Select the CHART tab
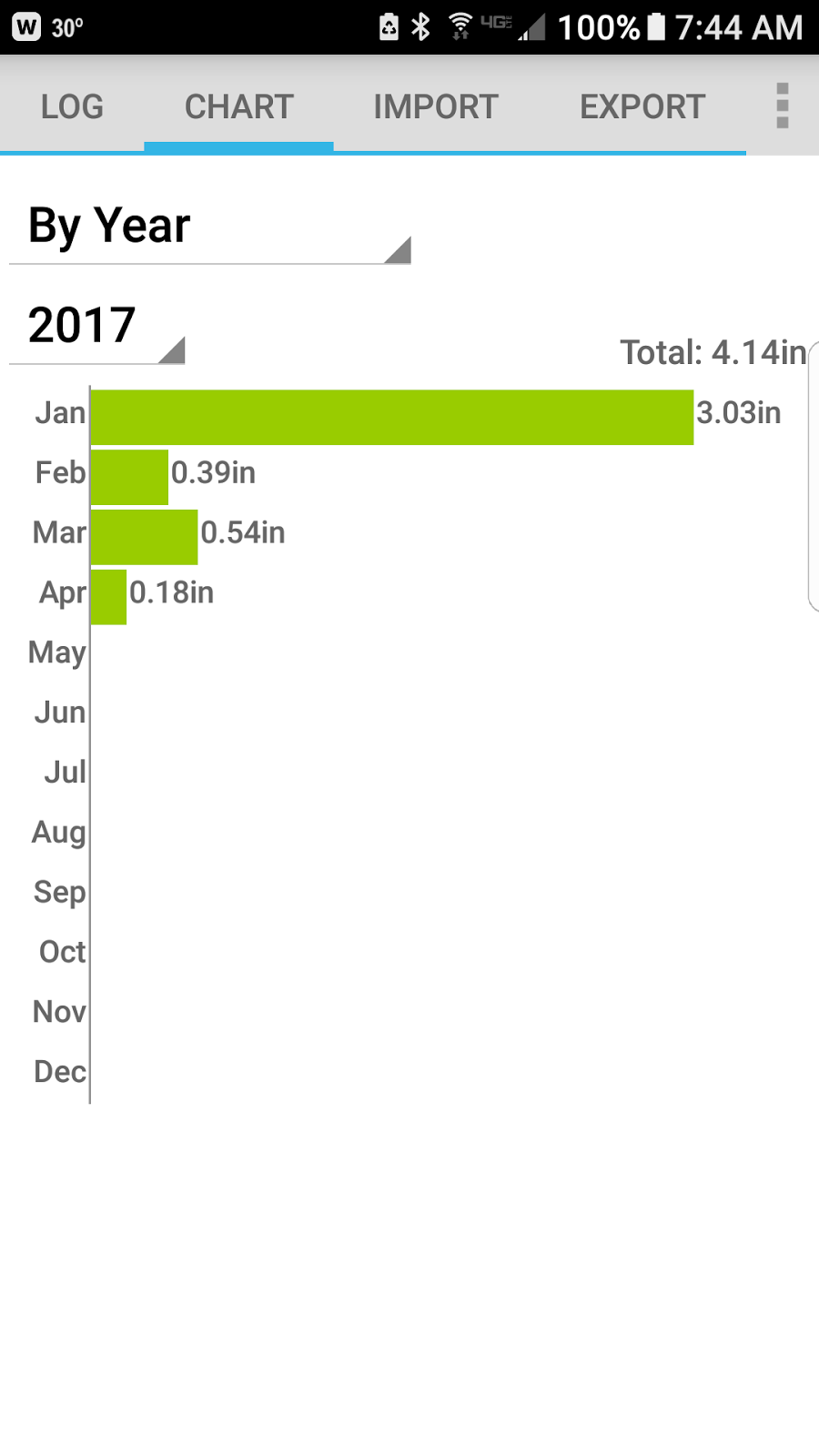819x1456 pixels. pos(238,106)
